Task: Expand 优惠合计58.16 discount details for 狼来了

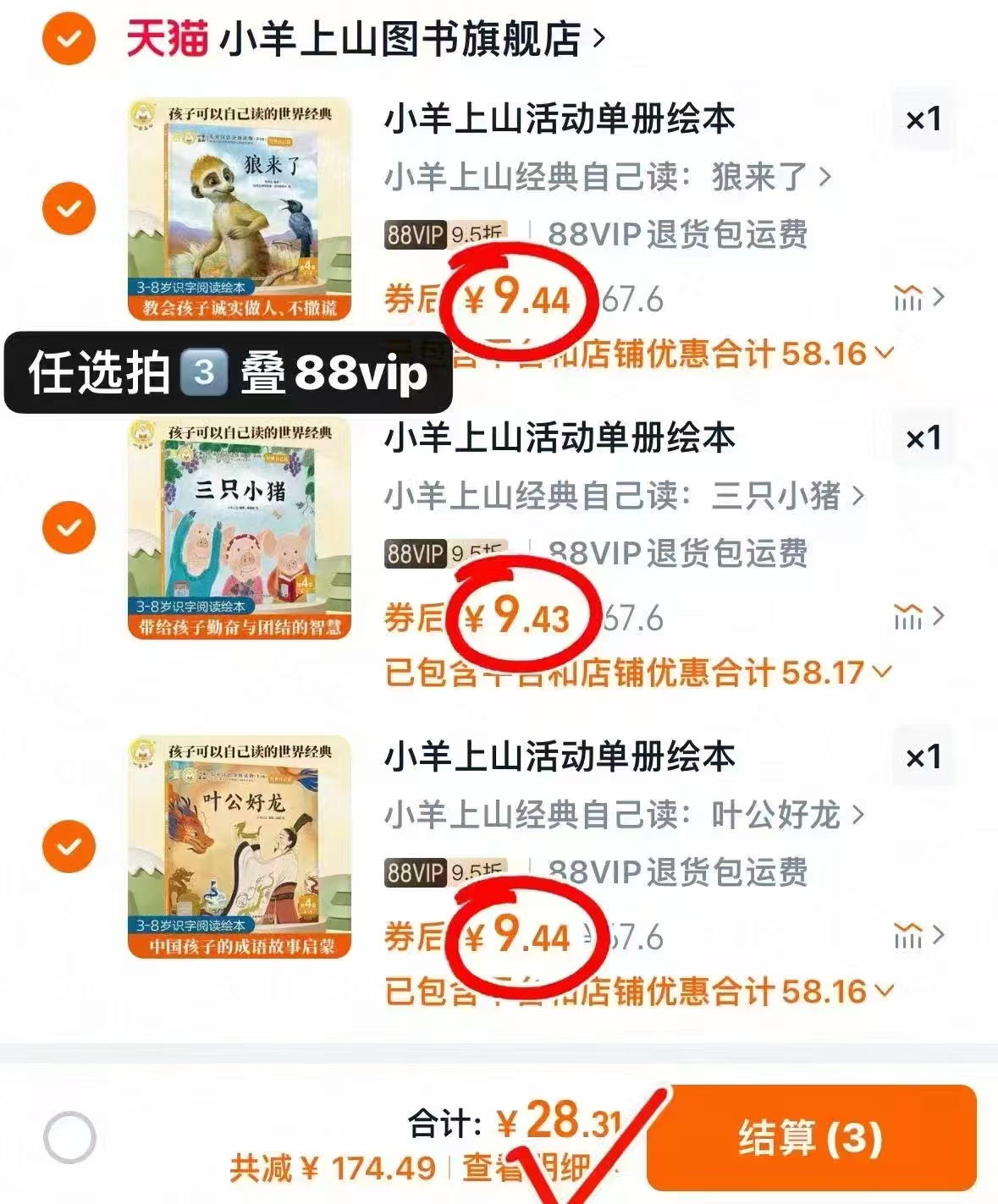Action: [882, 354]
